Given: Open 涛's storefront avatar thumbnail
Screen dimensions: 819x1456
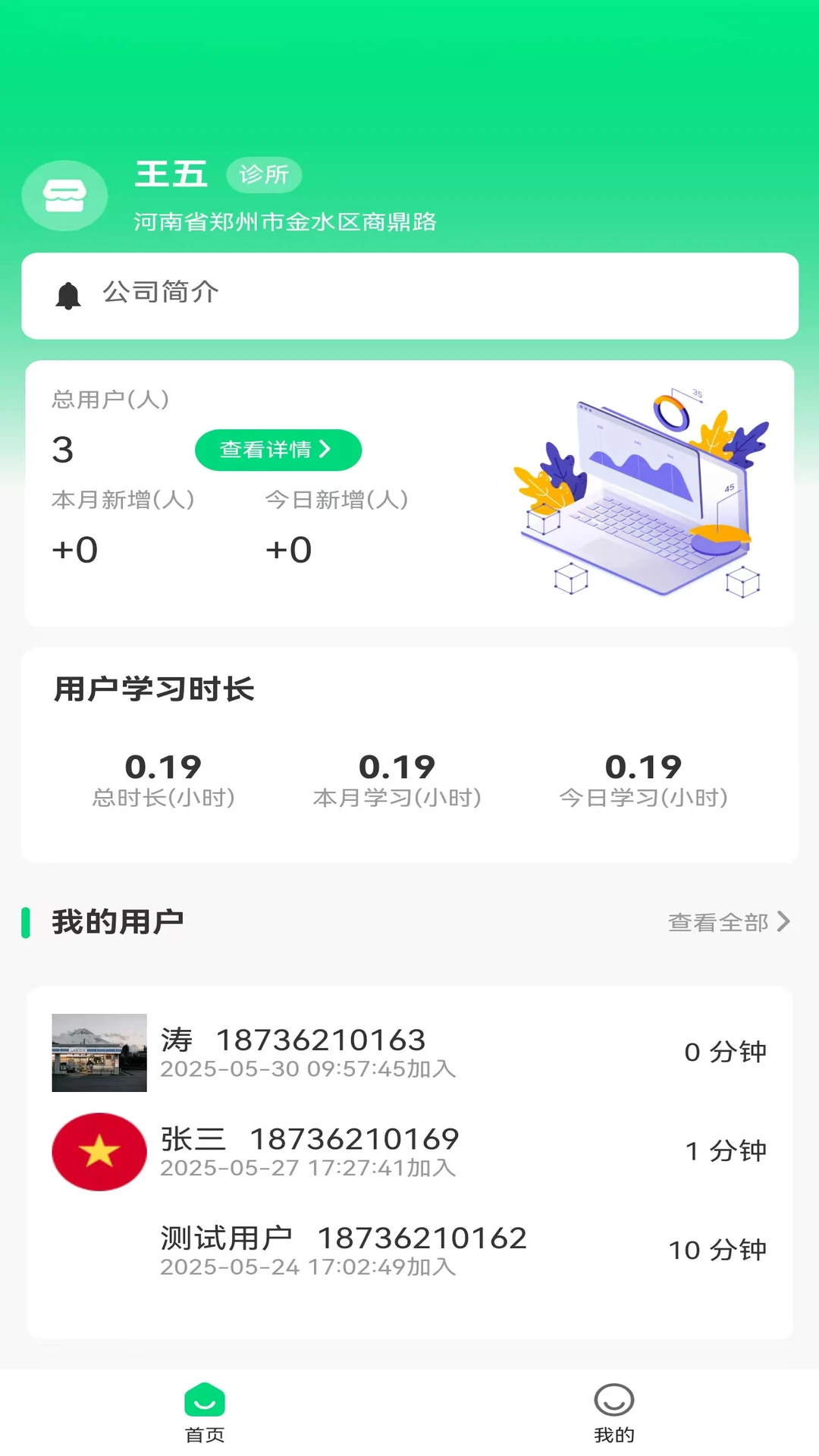Looking at the screenshot, I should (99, 1054).
